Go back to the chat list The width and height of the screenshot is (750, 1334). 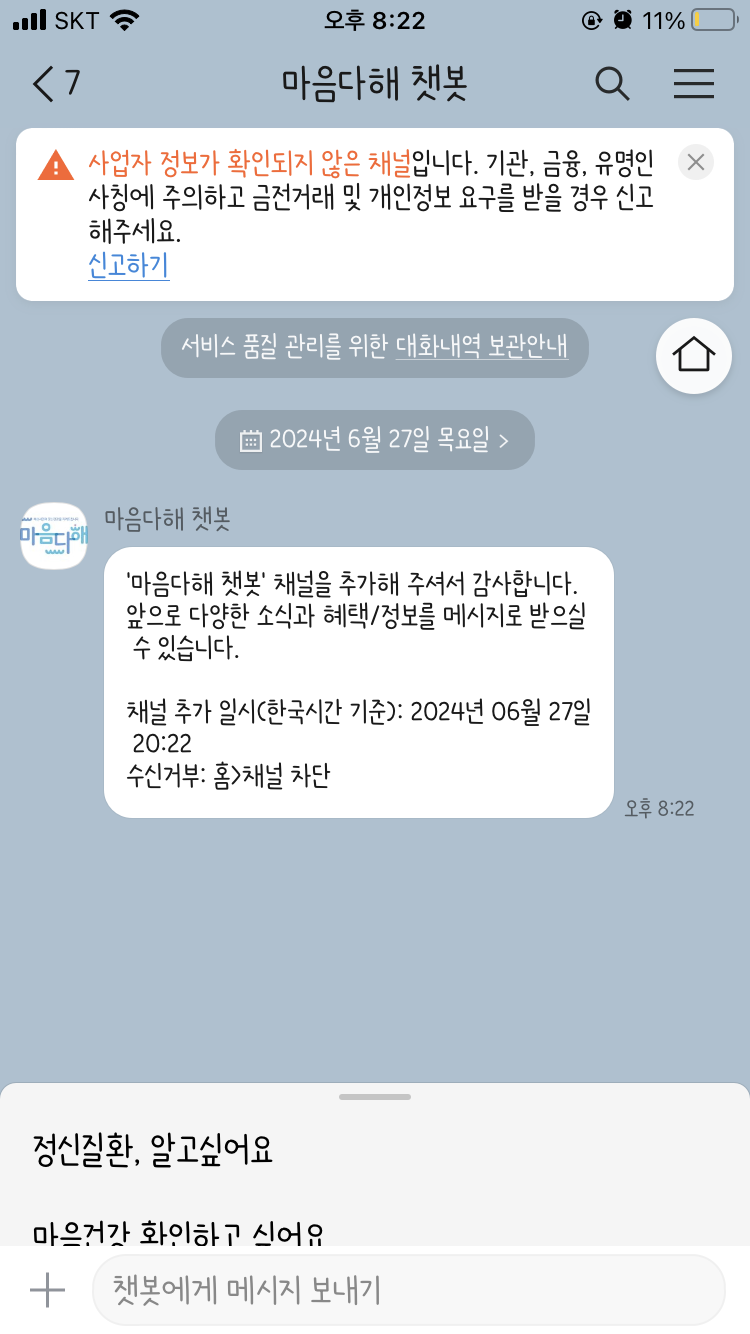(55, 84)
